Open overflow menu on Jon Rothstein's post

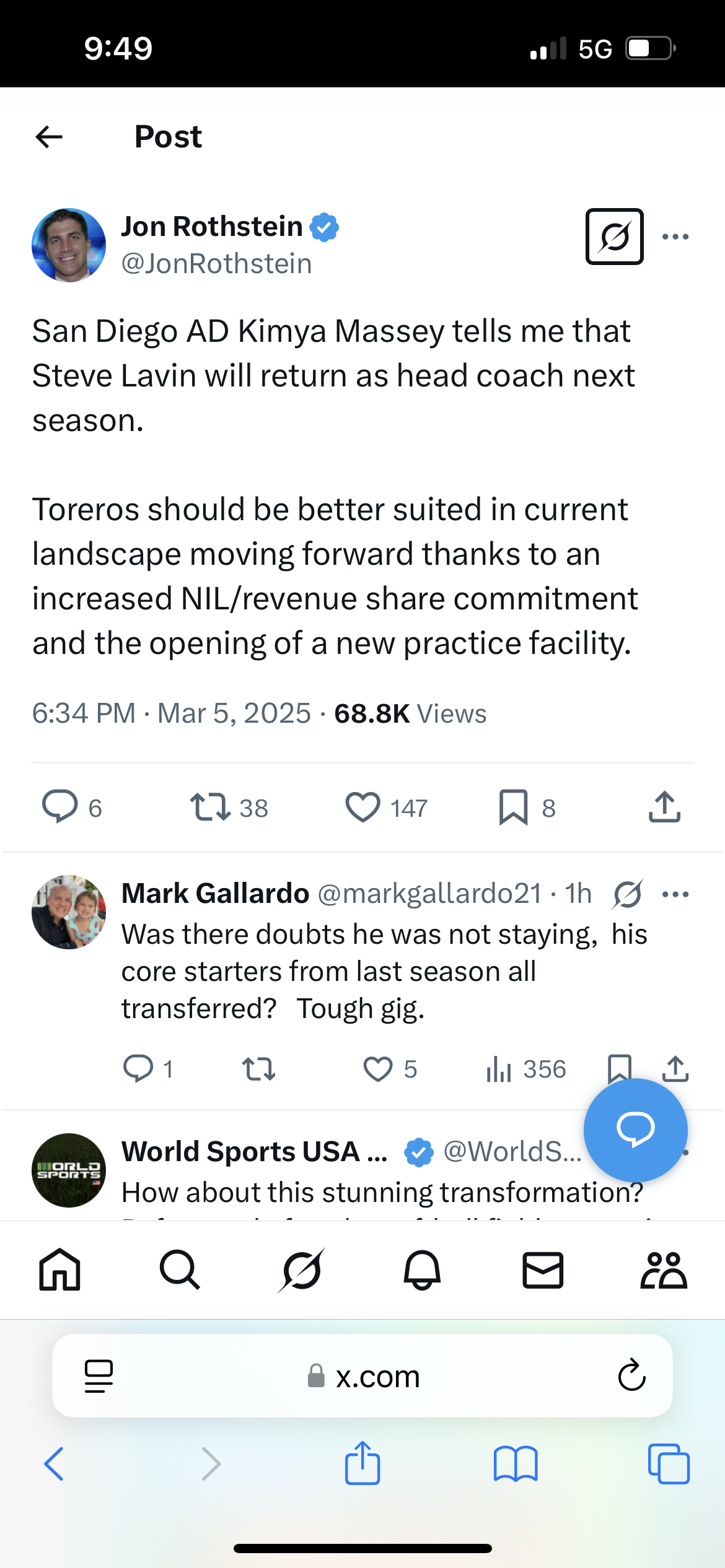coord(675,237)
